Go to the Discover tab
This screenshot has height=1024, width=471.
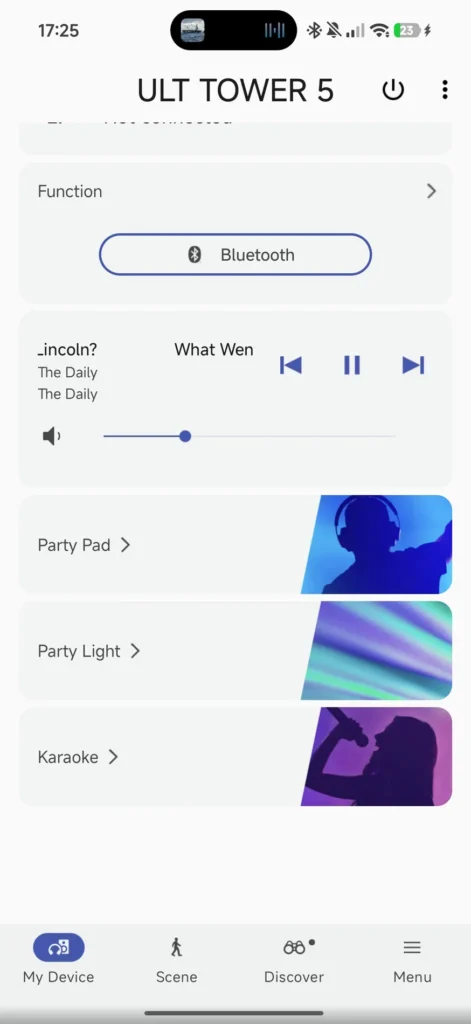(294, 959)
